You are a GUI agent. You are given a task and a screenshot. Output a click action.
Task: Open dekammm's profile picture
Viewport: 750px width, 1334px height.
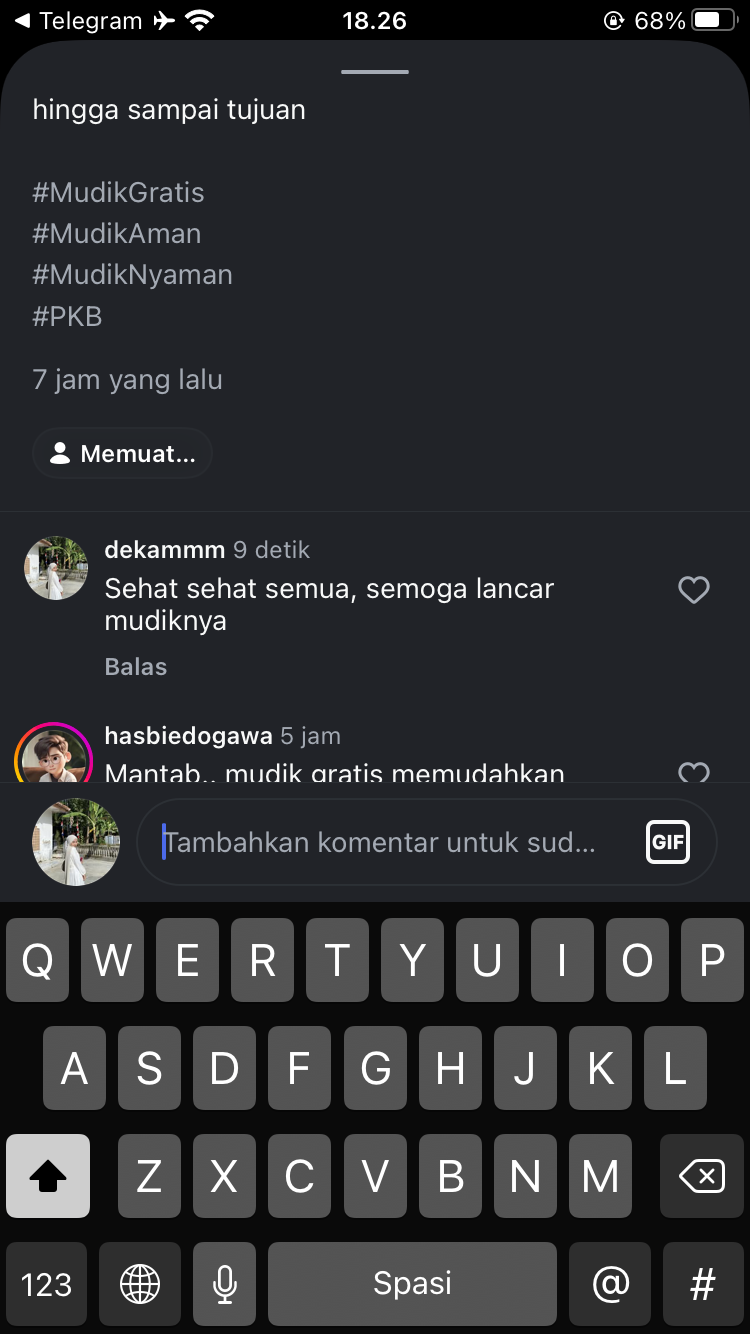(56, 568)
